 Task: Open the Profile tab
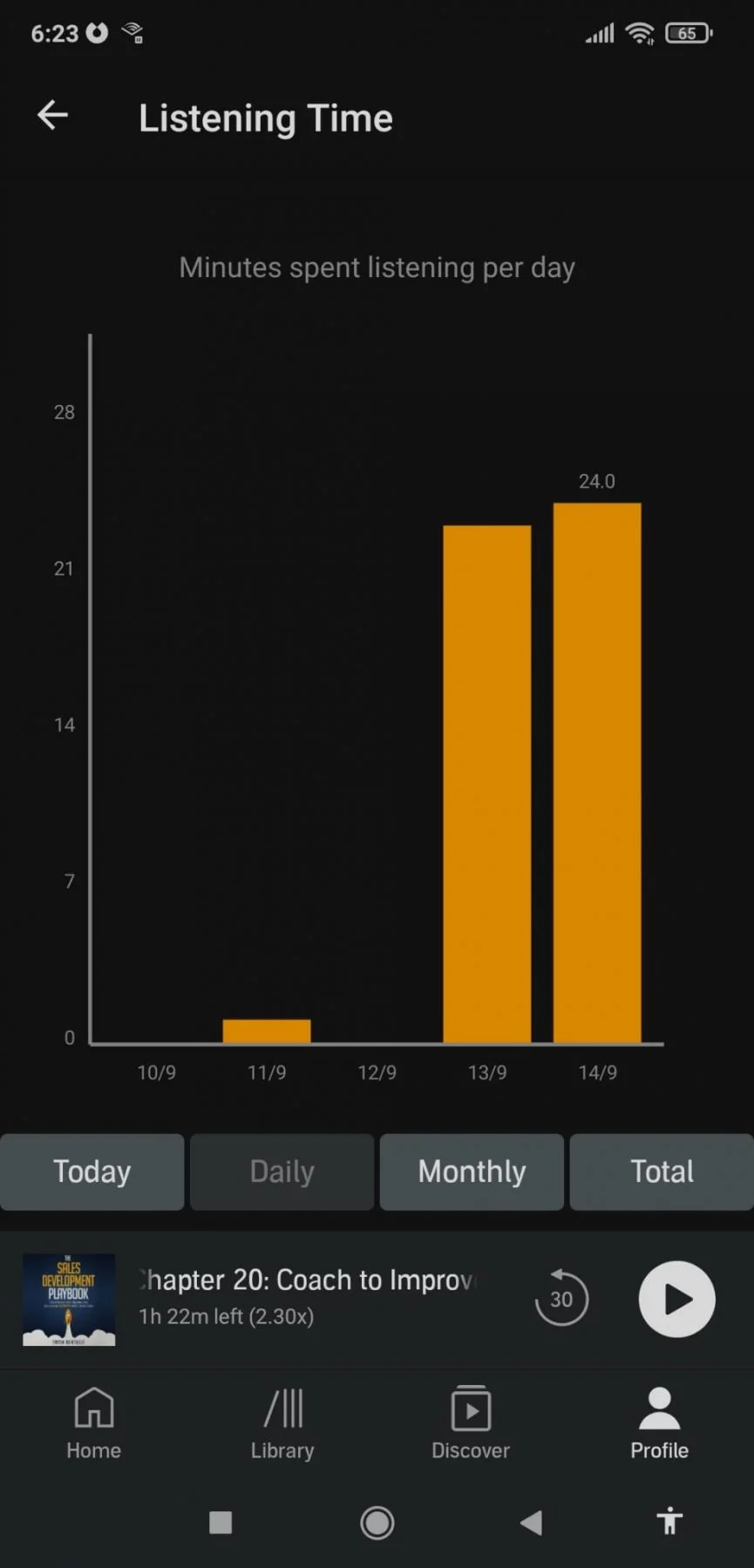click(x=660, y=1423)
